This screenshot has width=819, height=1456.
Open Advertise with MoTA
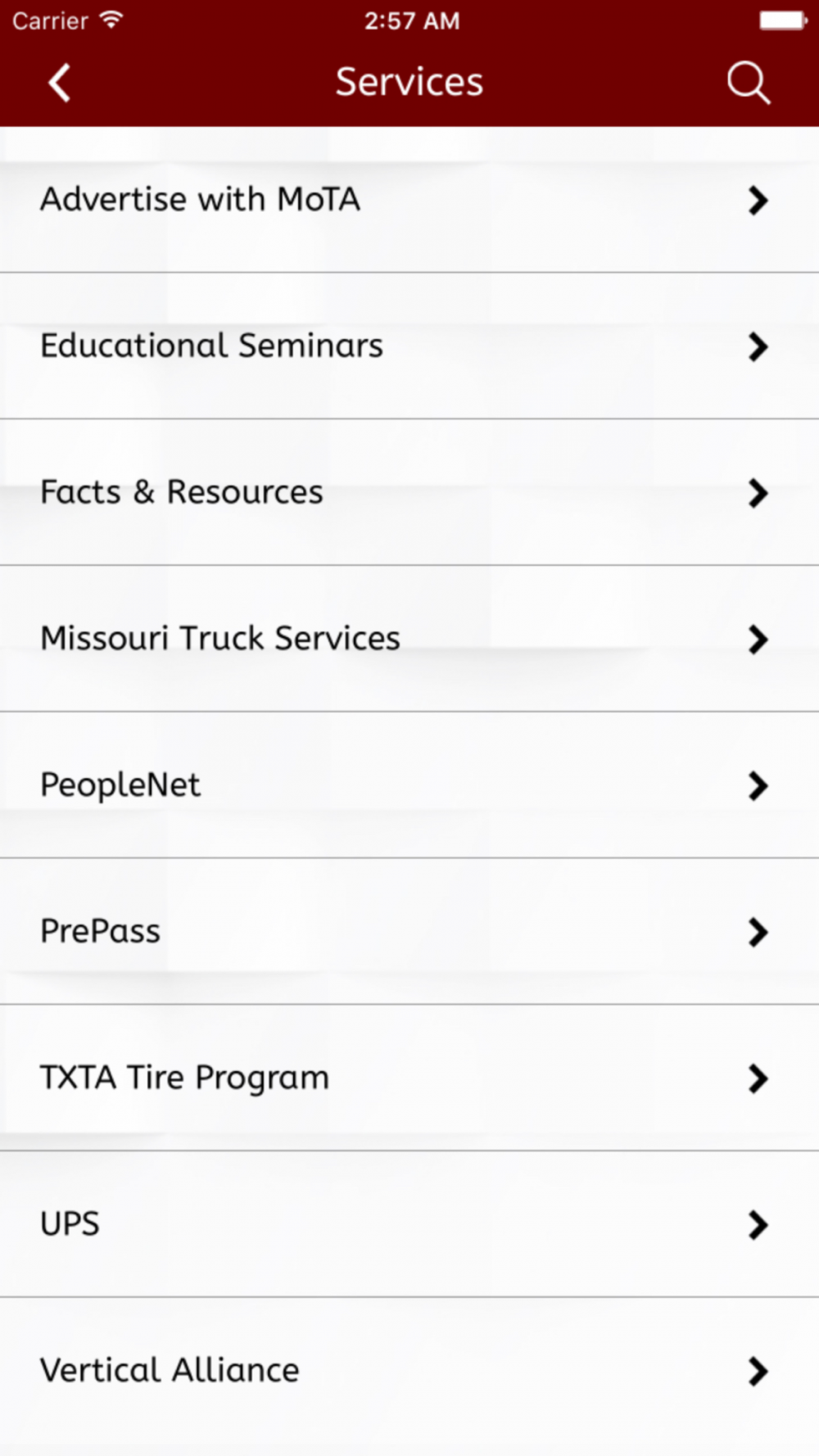(x=409, y=200)
